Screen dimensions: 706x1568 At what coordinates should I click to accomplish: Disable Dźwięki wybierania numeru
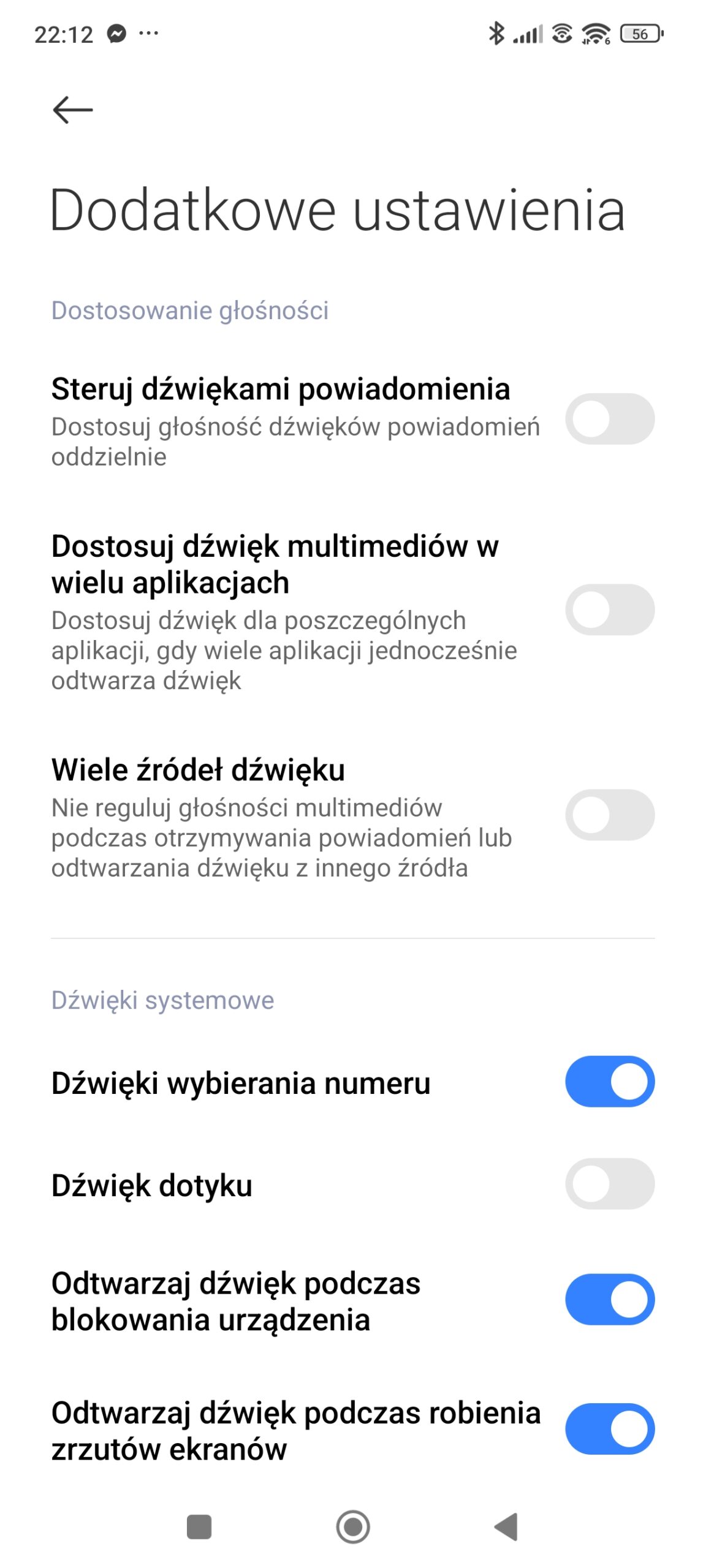click(x=609, y=1081)
